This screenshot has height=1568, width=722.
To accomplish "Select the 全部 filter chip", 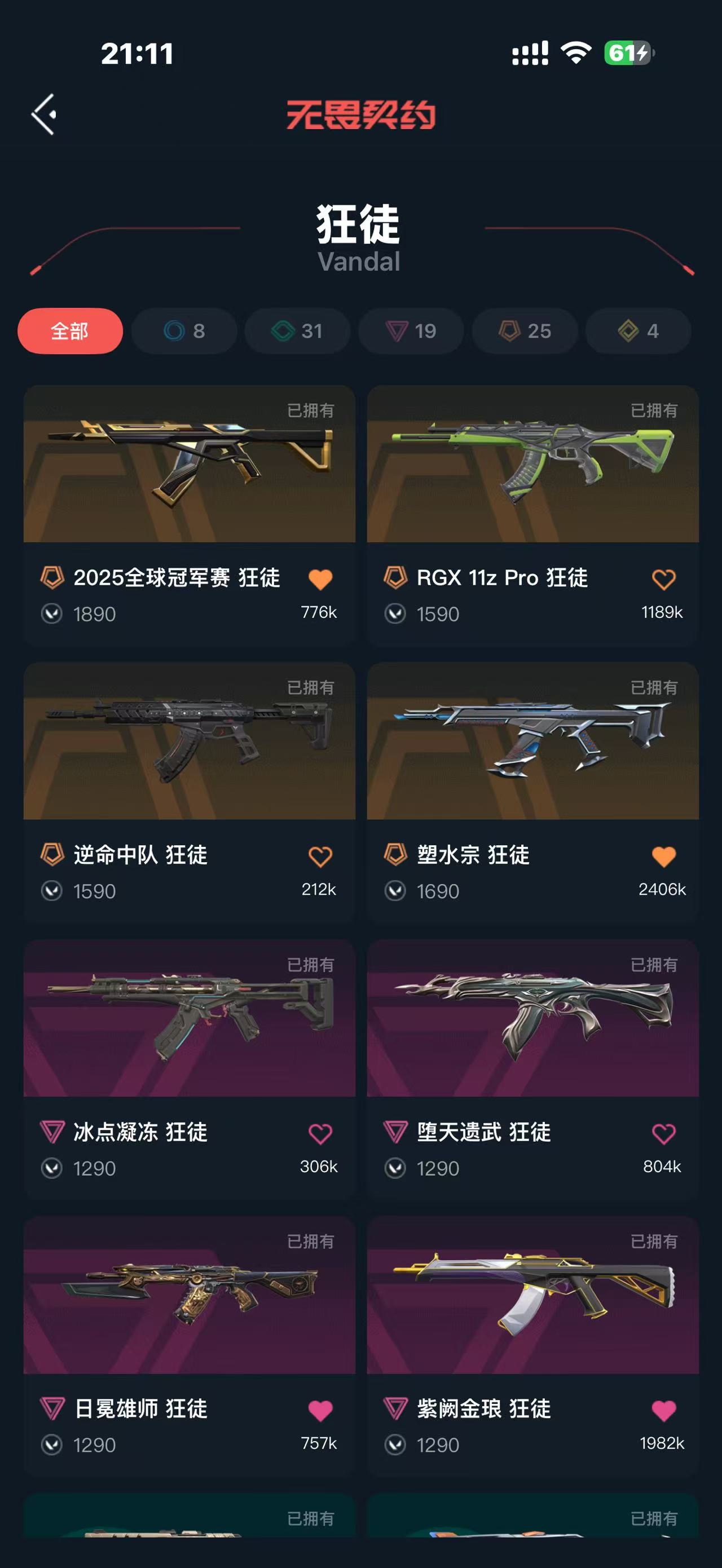I will pos(70,331).
